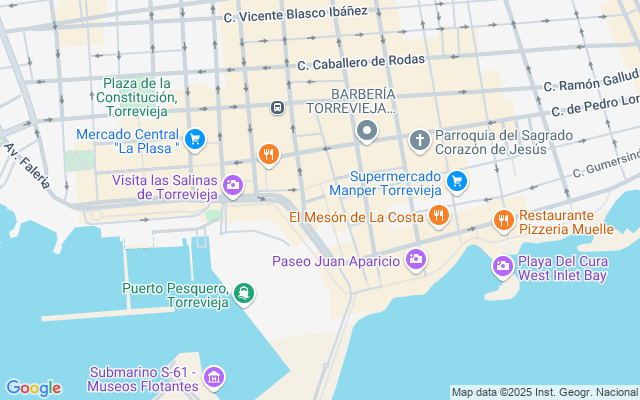This screenshot has height=400, width=640.
Task: Select the Restaurante Pizzeria Muelle marker
Action: click(x=503, y=220)
